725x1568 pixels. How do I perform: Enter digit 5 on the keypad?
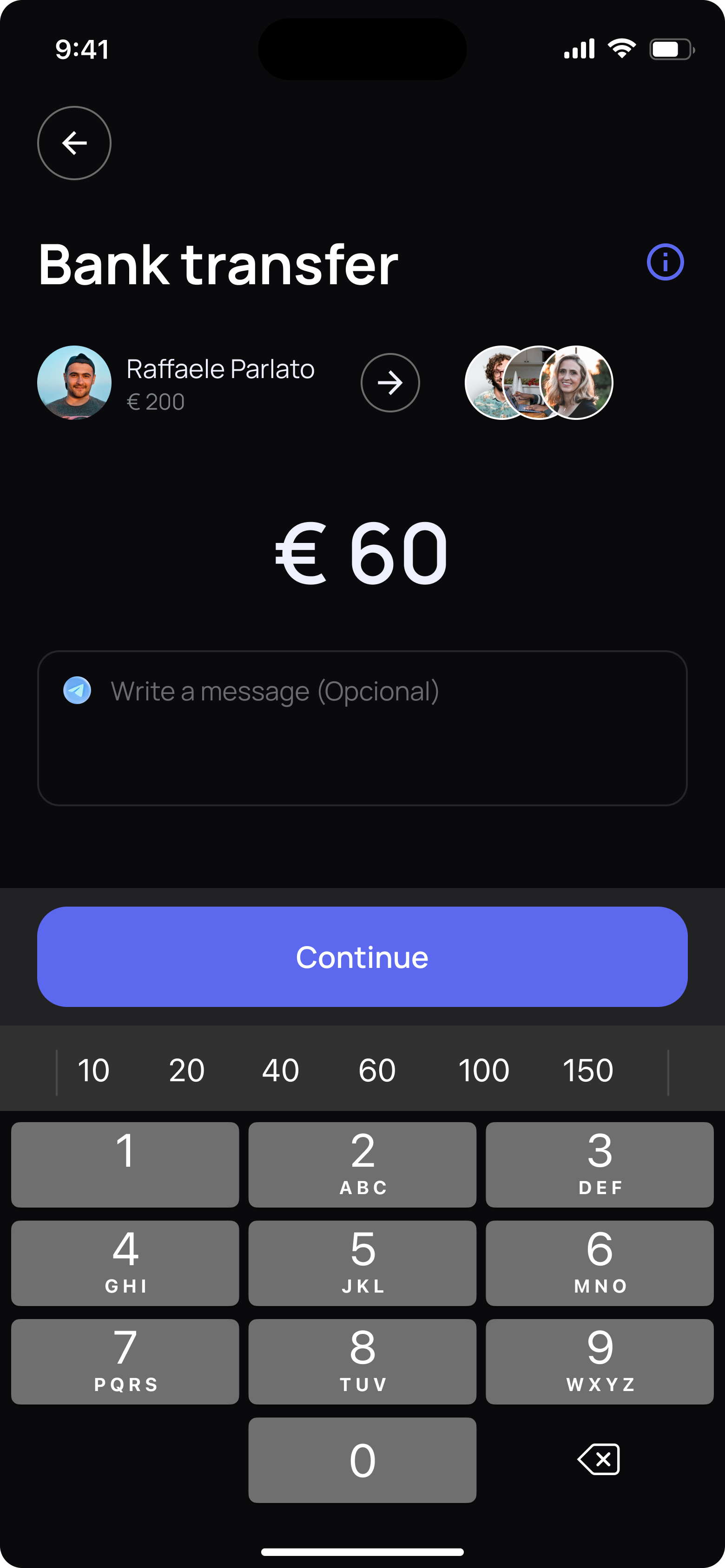click(362, 1262)
